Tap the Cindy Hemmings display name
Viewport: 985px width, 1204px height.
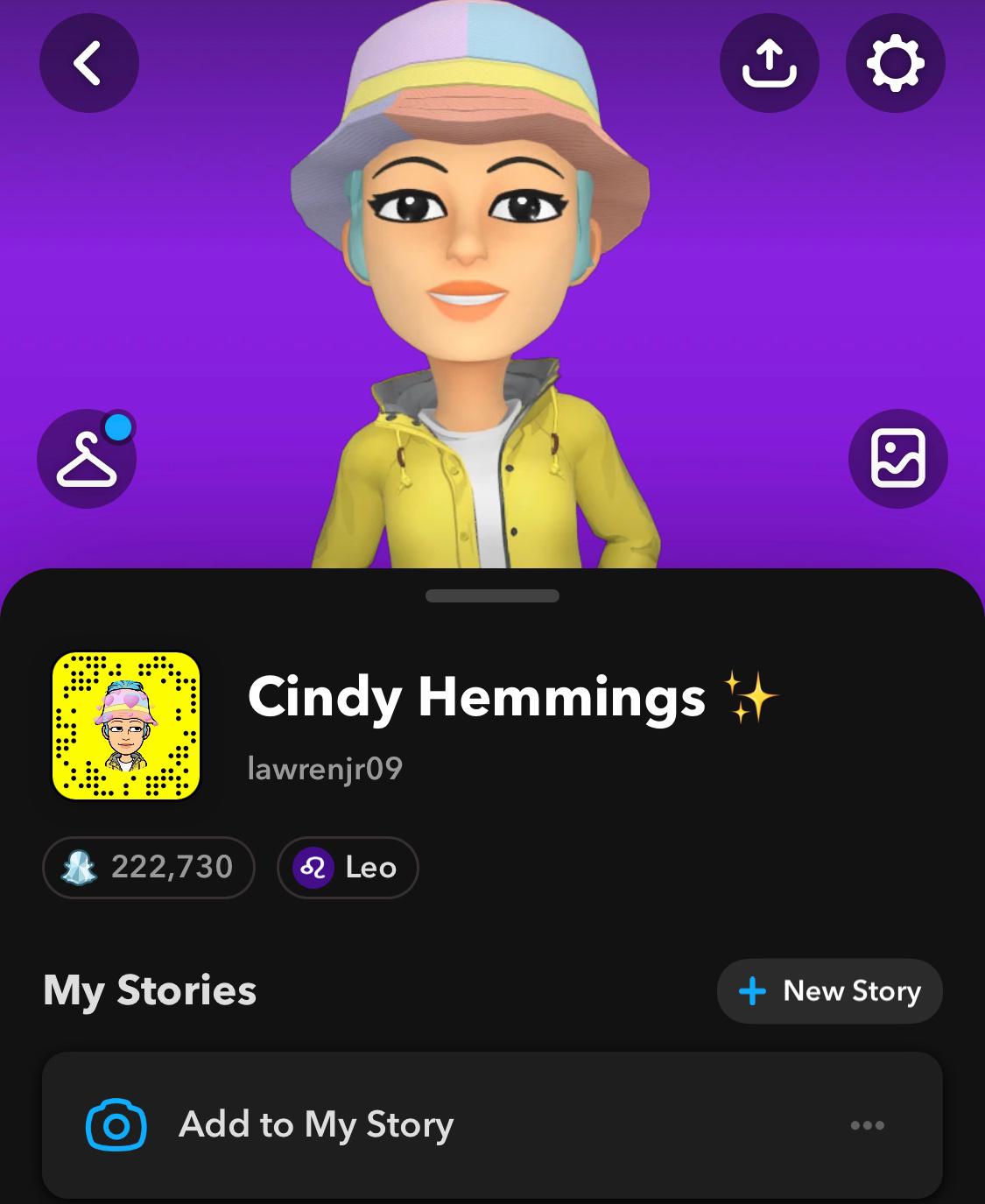(476, 697)
